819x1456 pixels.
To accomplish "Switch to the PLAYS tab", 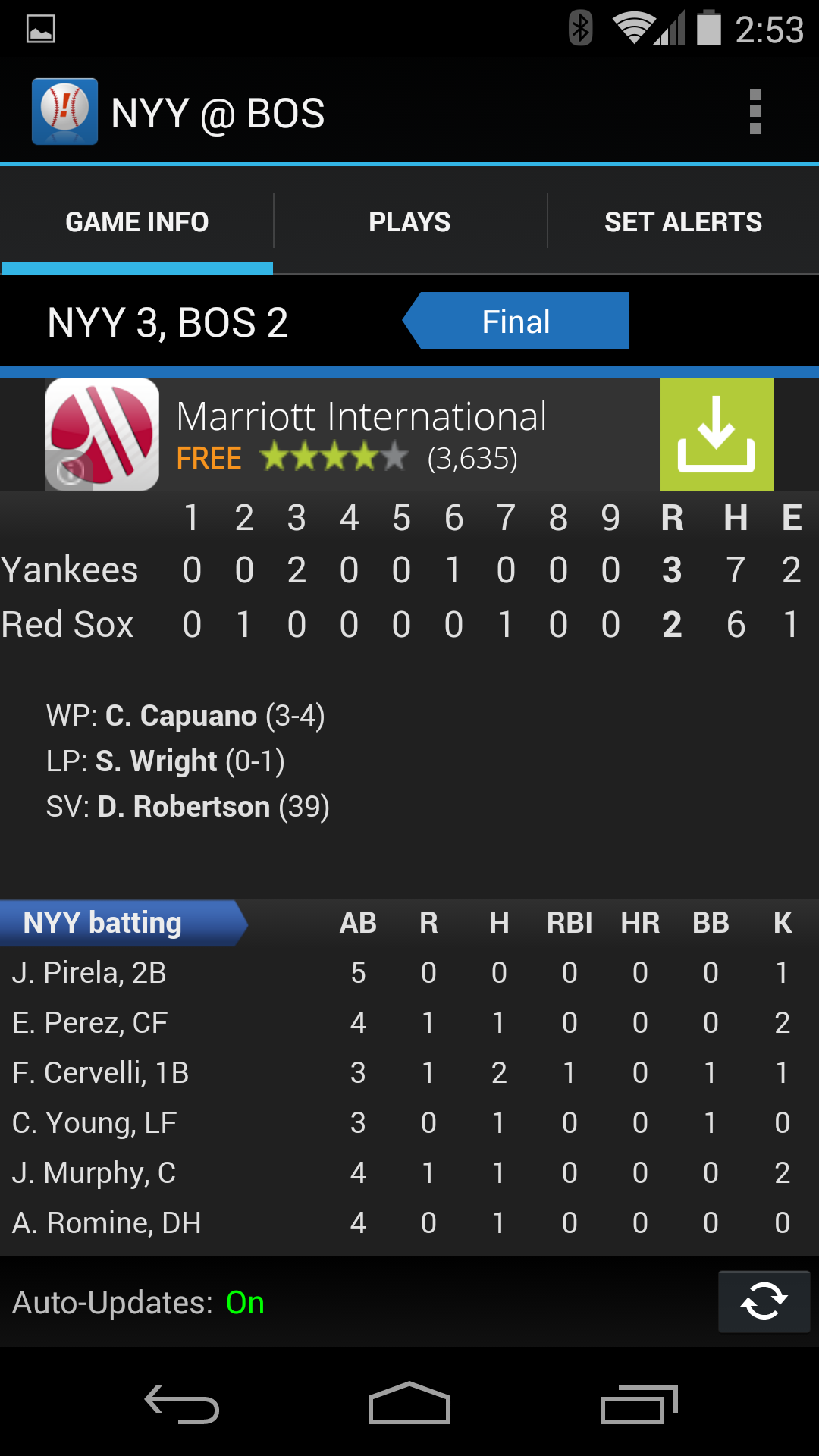I will click(409, 221).
